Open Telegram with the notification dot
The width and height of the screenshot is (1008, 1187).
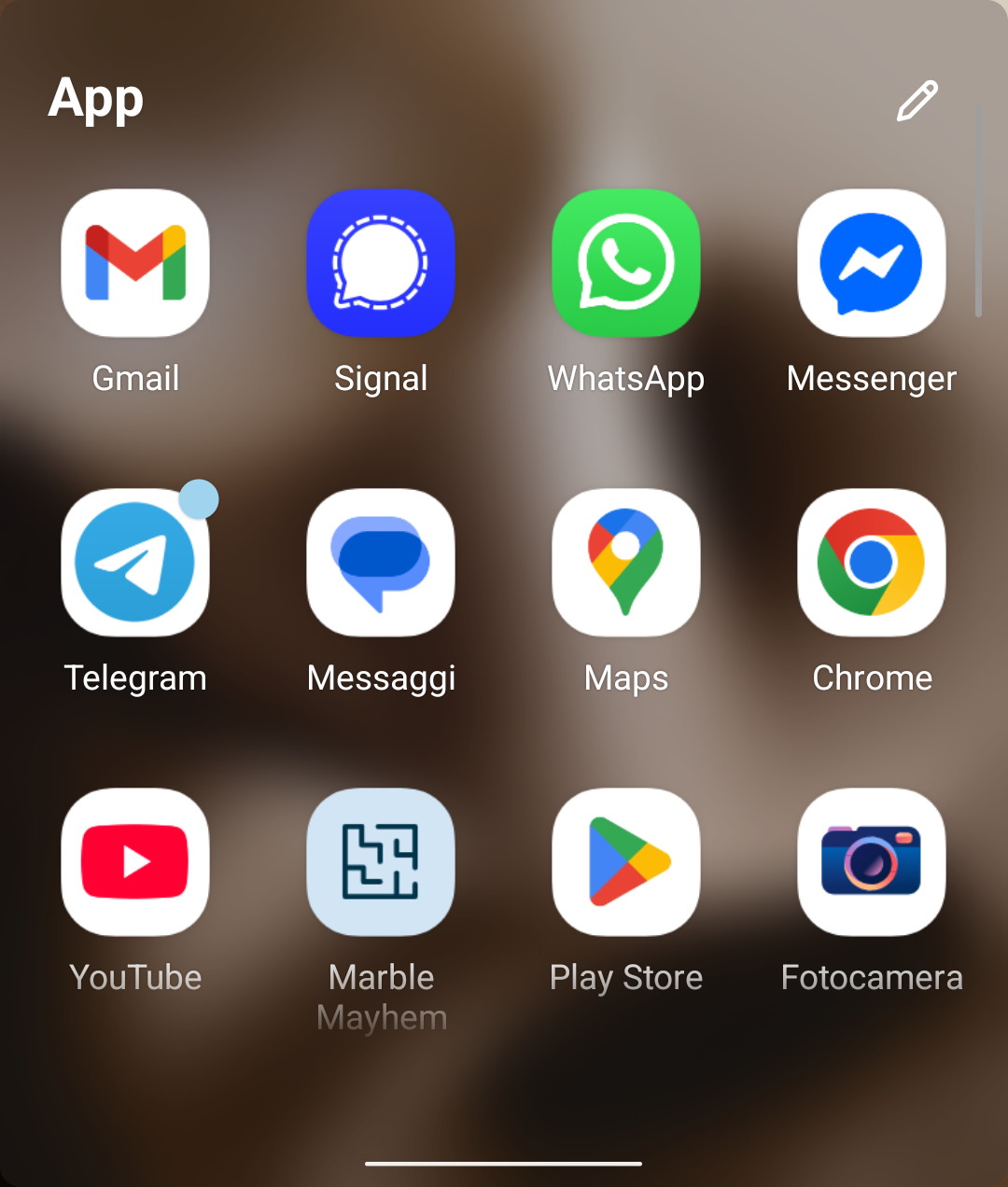[135, 563]
